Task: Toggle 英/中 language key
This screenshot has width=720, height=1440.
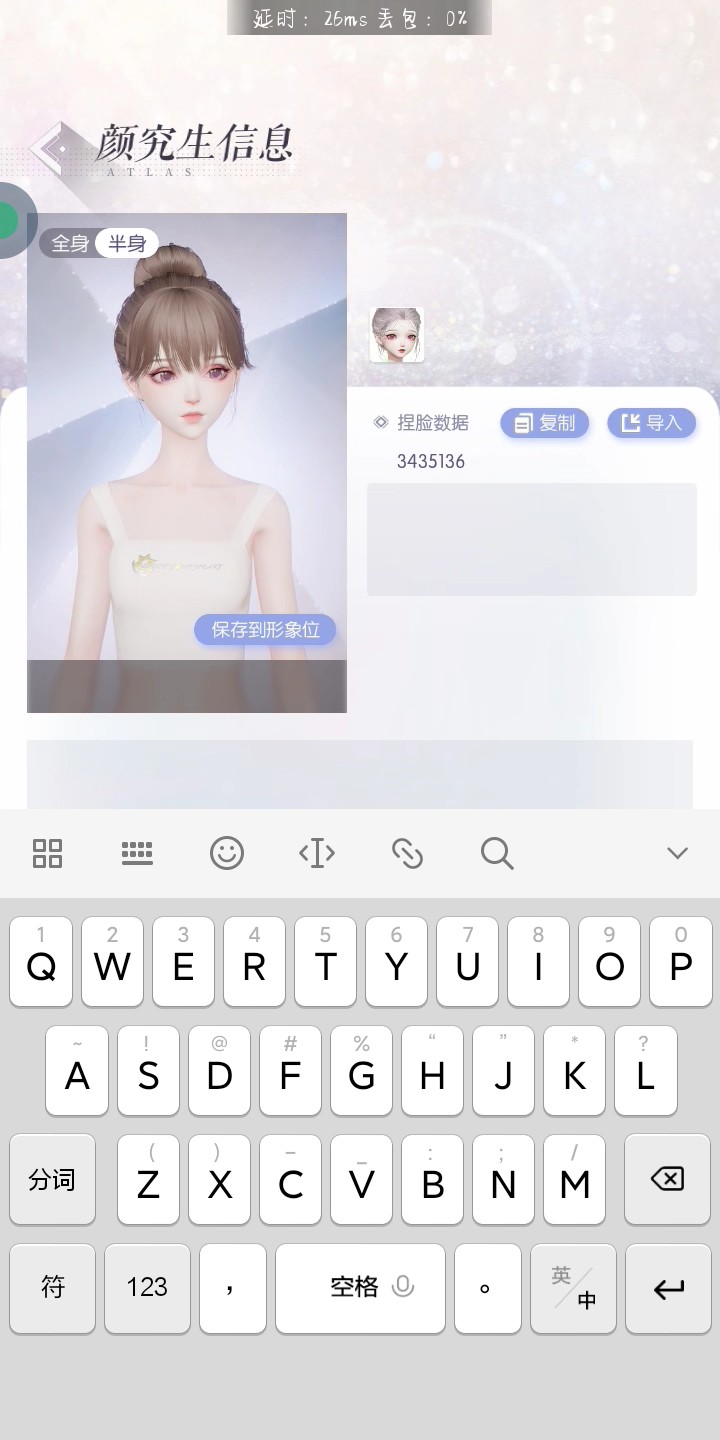Action: (573, 1287)
